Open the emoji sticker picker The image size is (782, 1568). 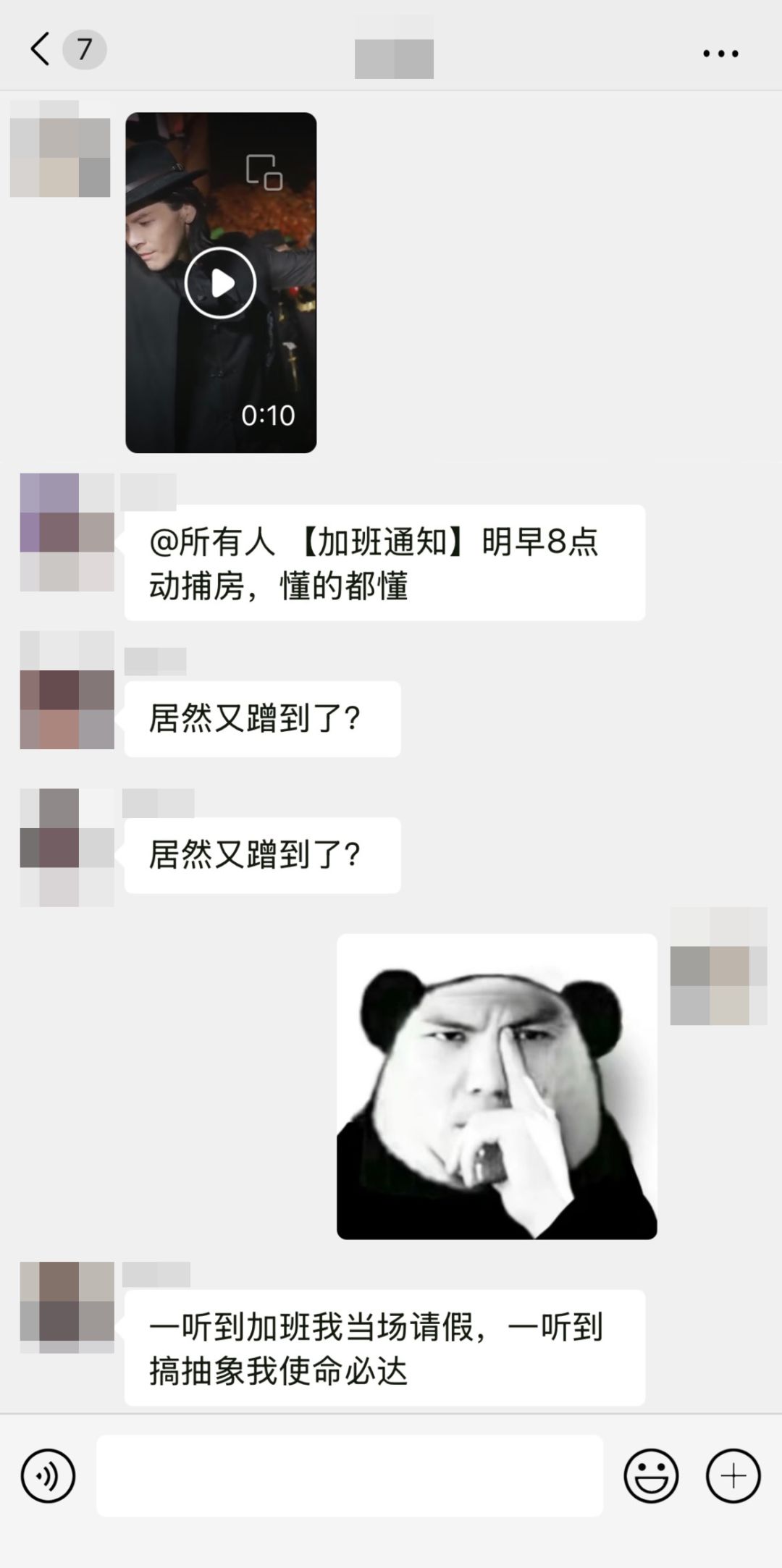coord(651,1475)
